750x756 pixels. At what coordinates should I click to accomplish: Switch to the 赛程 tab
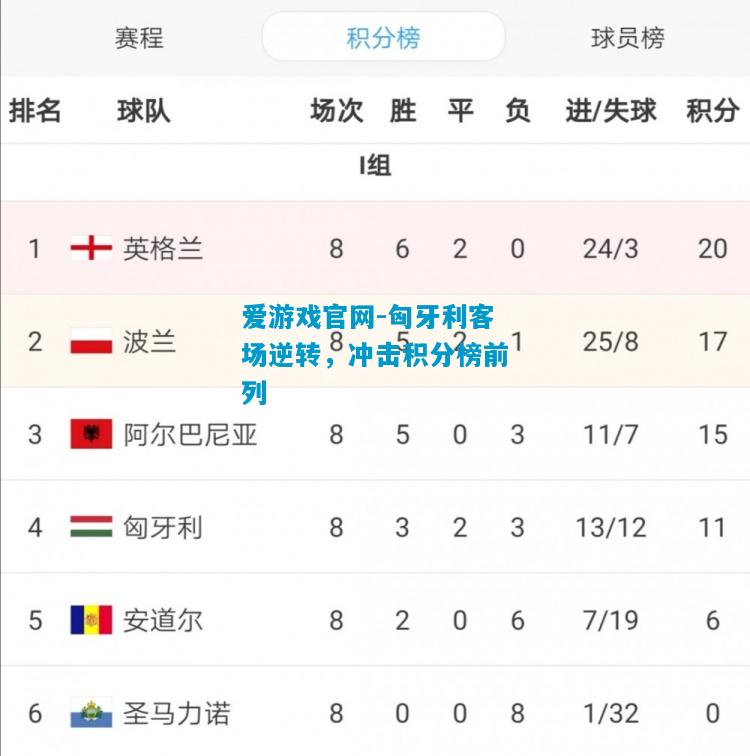tap(141, 36)
